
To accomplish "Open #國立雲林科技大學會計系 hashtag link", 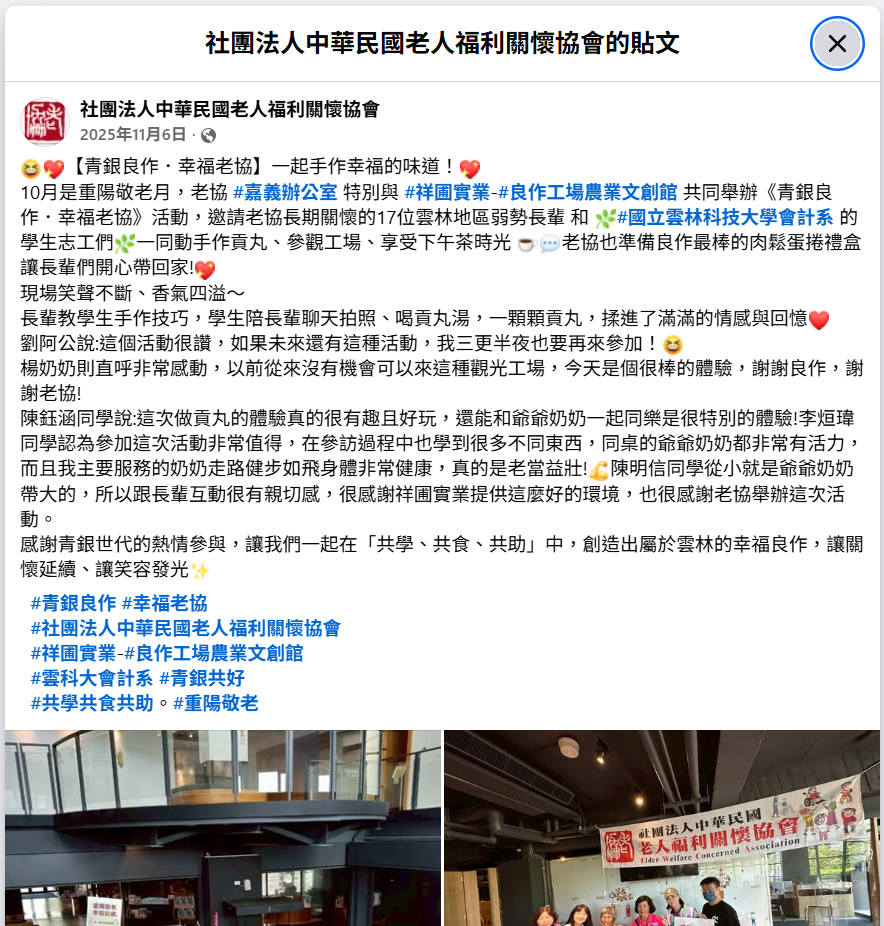I will (x=726, y=217).
